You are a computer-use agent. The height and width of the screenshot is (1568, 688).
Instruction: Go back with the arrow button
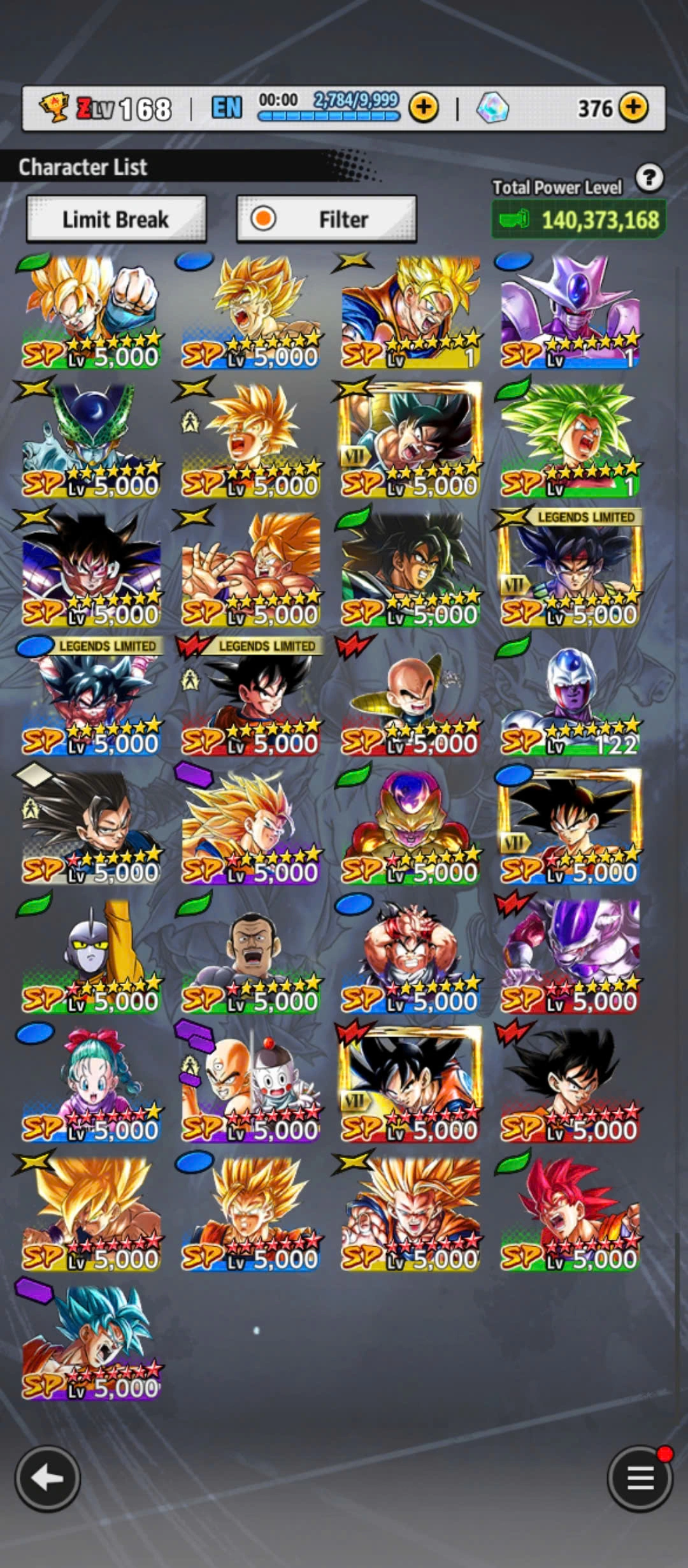tap(48, 1477)
